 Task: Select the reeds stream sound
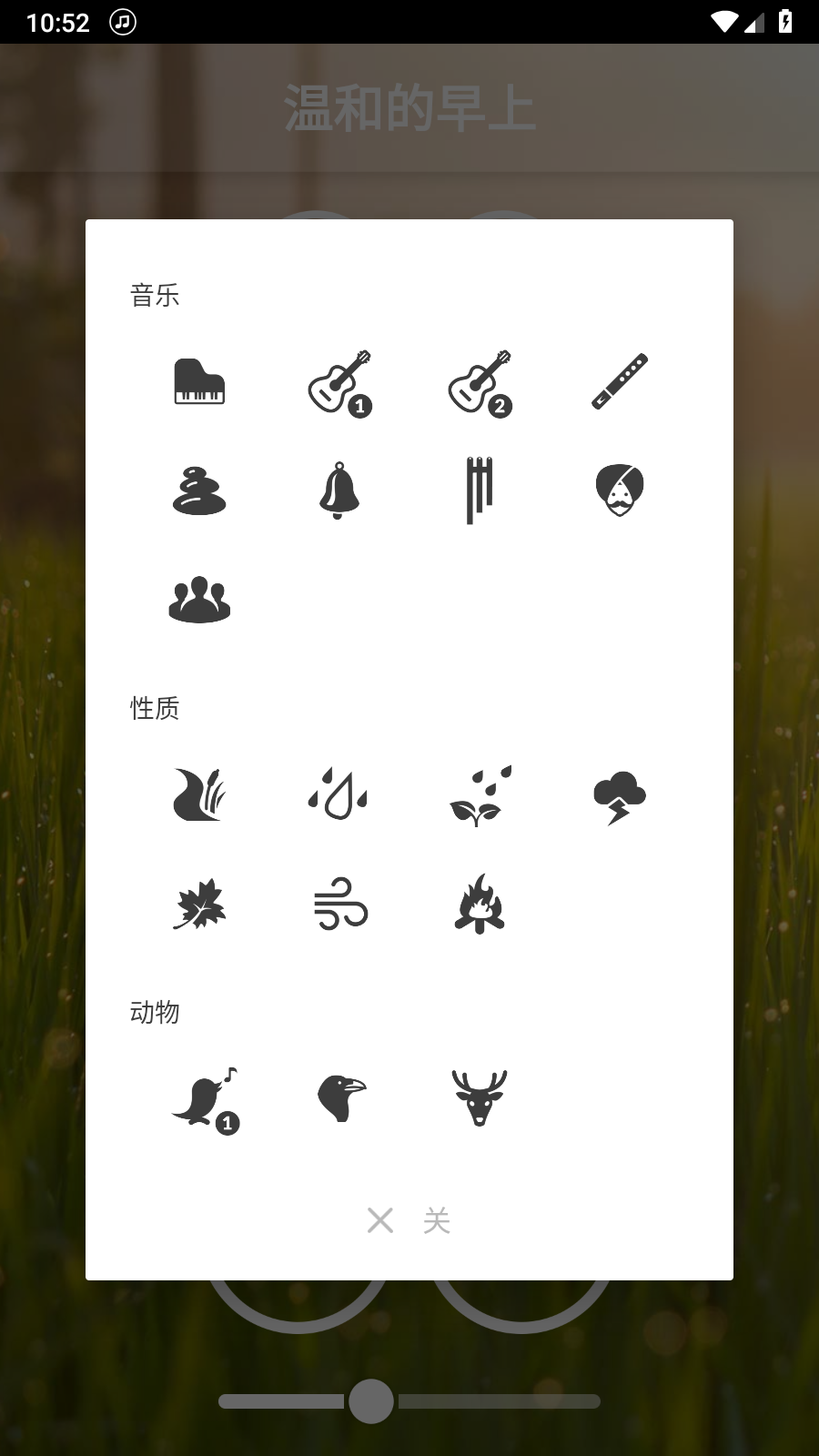[x=199, y=794]
